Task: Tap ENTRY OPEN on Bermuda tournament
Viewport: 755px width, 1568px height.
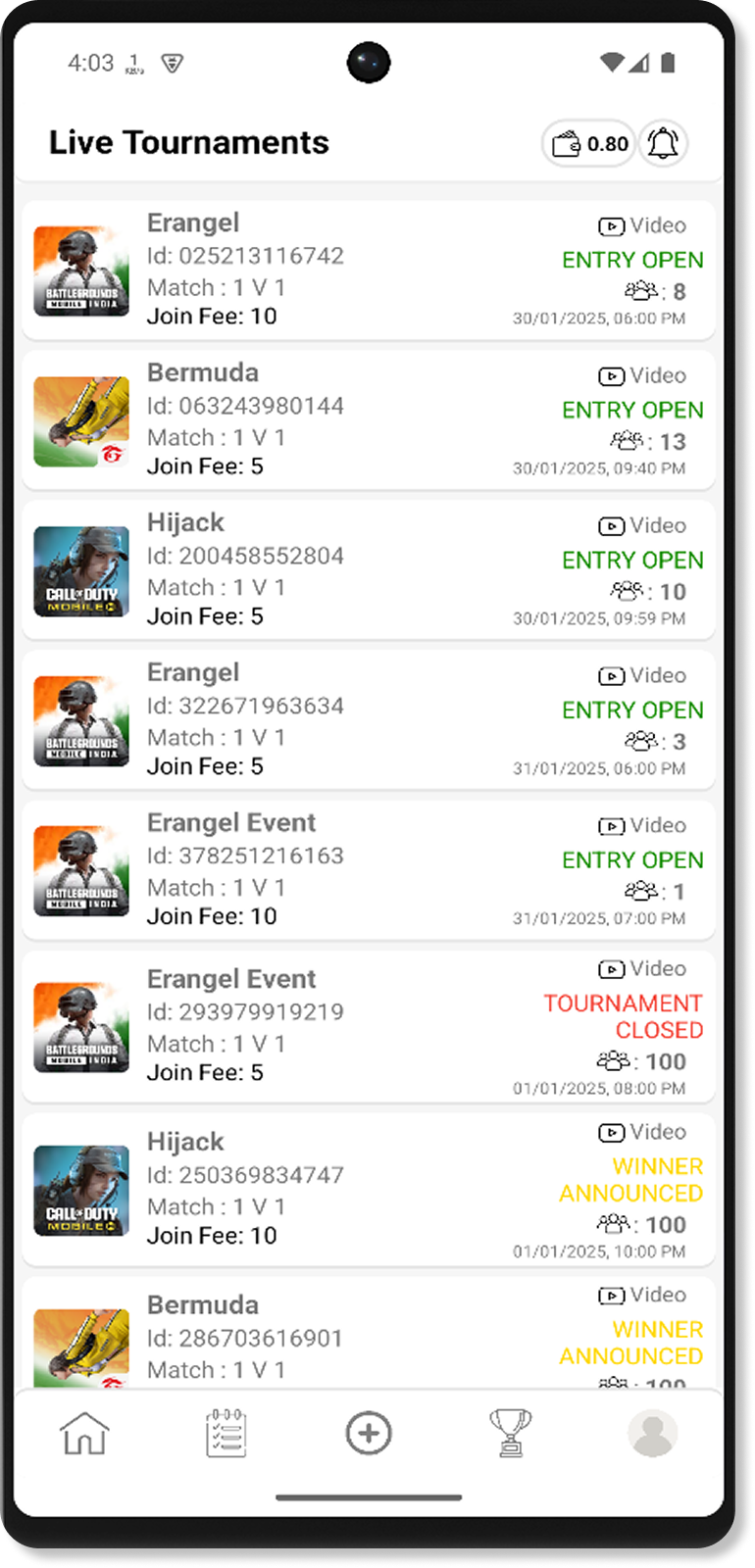Action: pyautogui.click(x=632, y=410)
